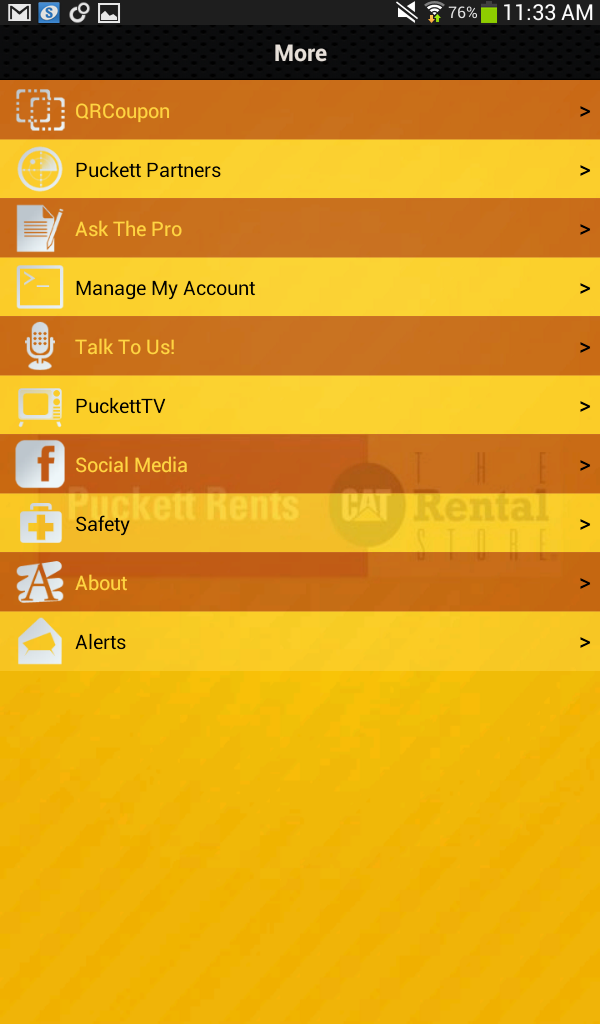Go to Manage My Account
This screenshot has height=1024, width=600.
(300, 287)
